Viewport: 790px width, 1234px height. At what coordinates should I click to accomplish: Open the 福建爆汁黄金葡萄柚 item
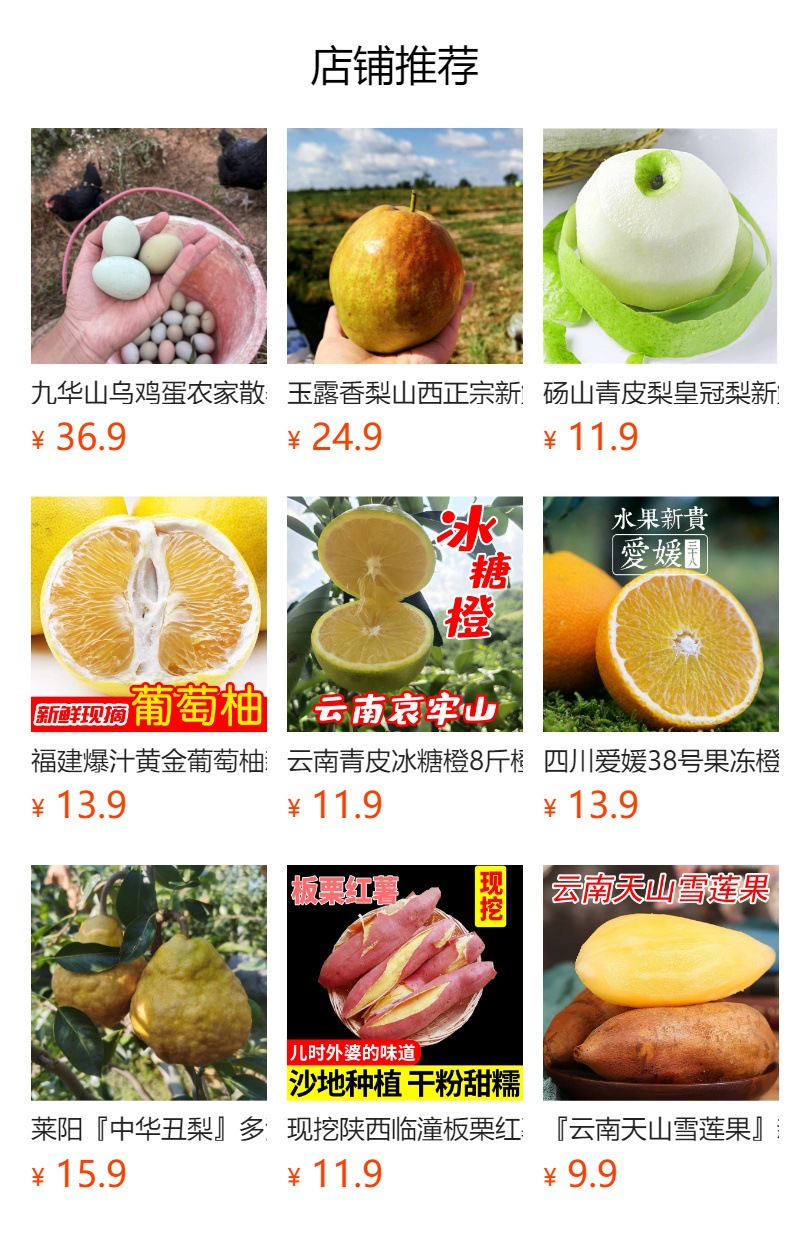click(x=149, y=660)
